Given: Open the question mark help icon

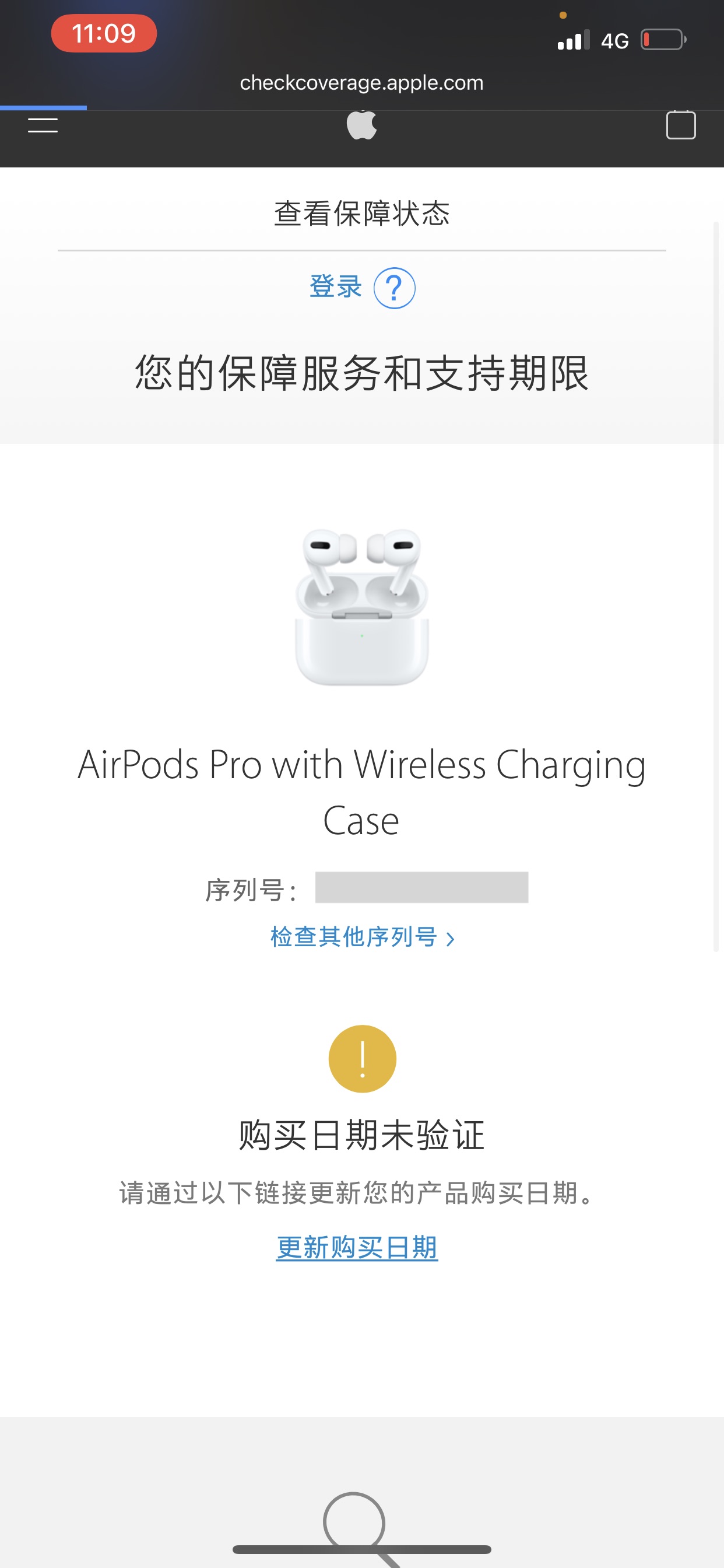Looking at the screenshot, I should pyautogui.click(x=394, y=288).
